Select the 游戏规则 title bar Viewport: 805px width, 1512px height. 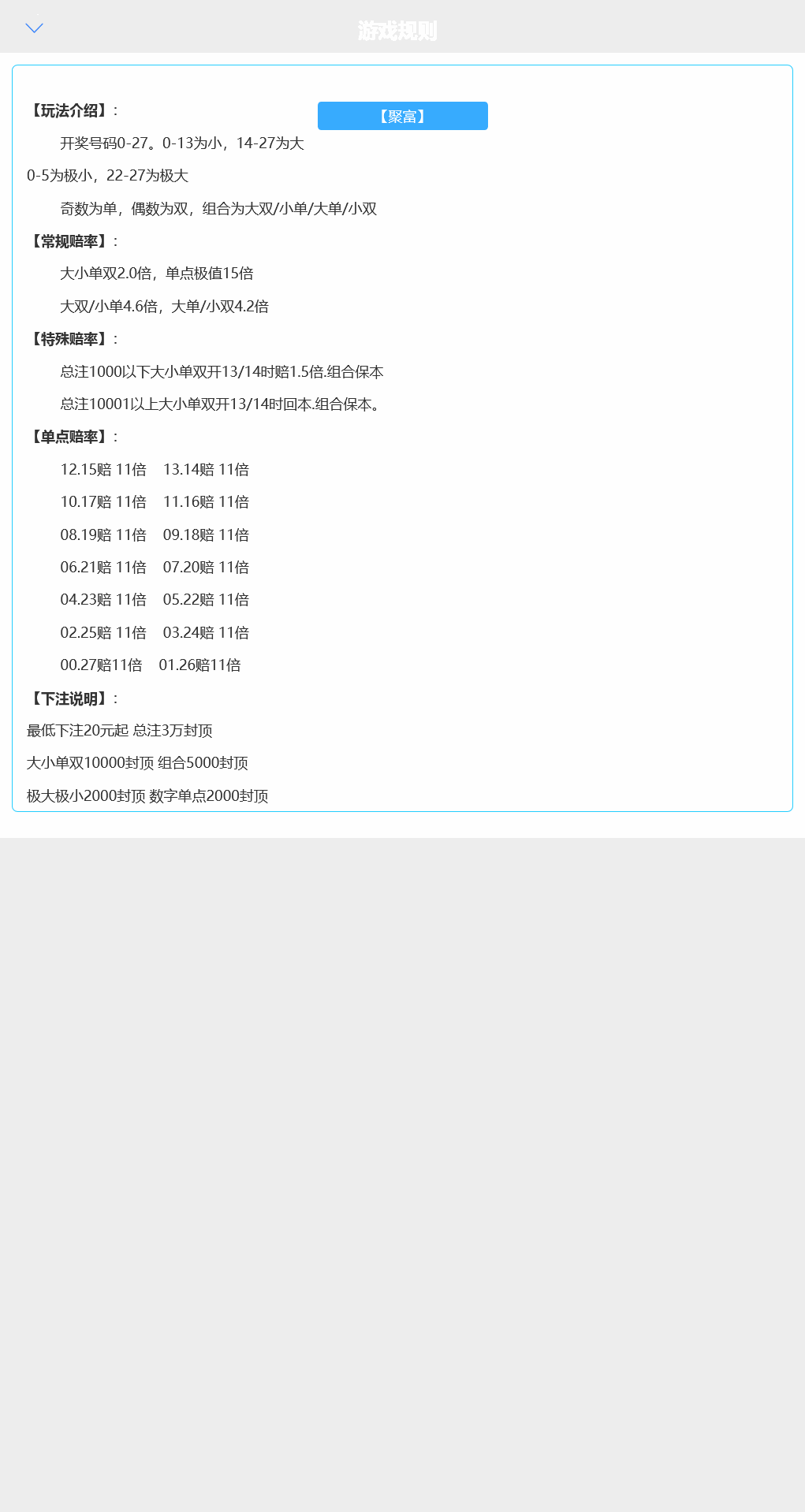click(x=398, y=32)
